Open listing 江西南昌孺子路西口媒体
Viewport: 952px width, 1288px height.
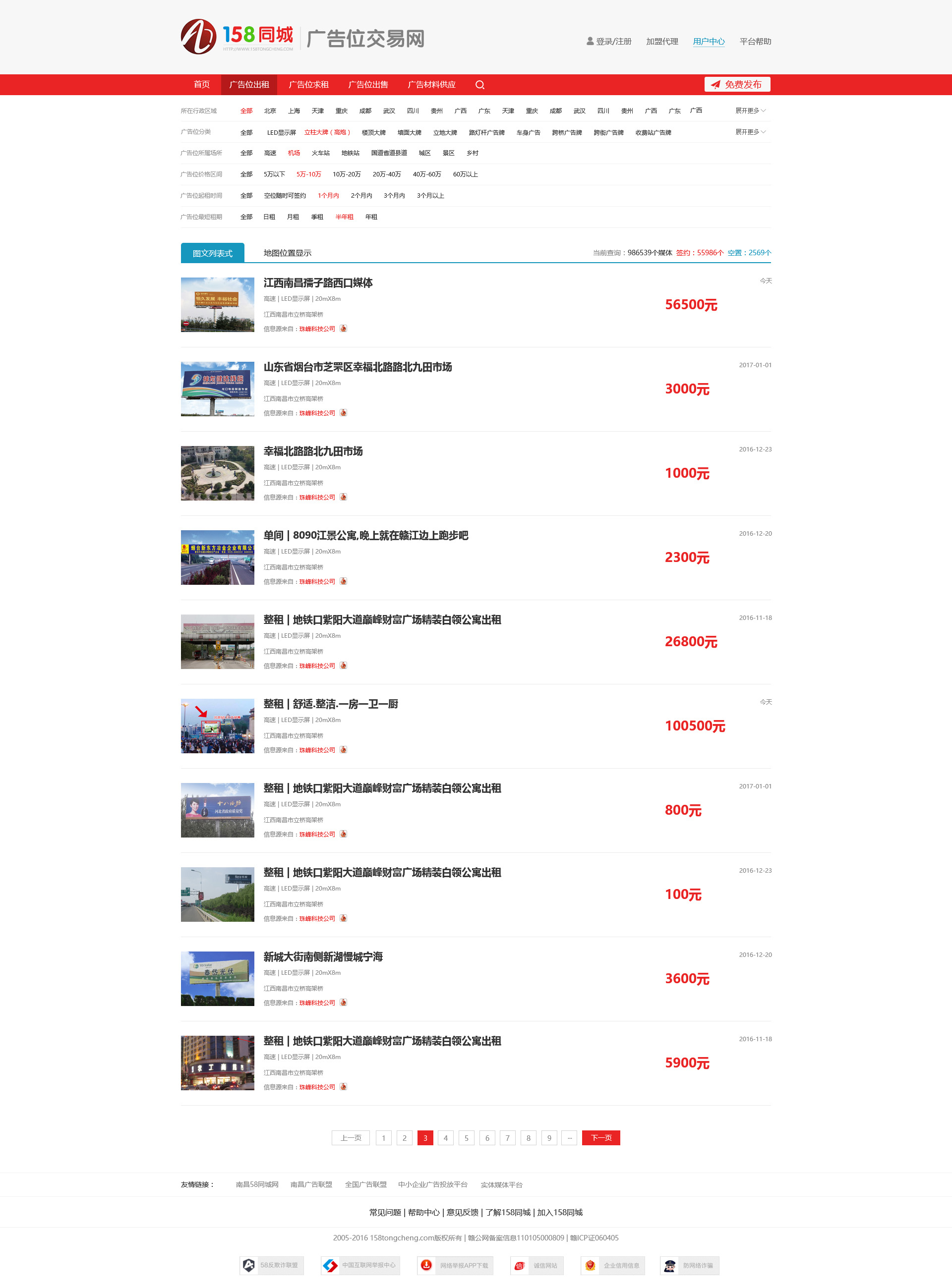[x=317, y=283]
